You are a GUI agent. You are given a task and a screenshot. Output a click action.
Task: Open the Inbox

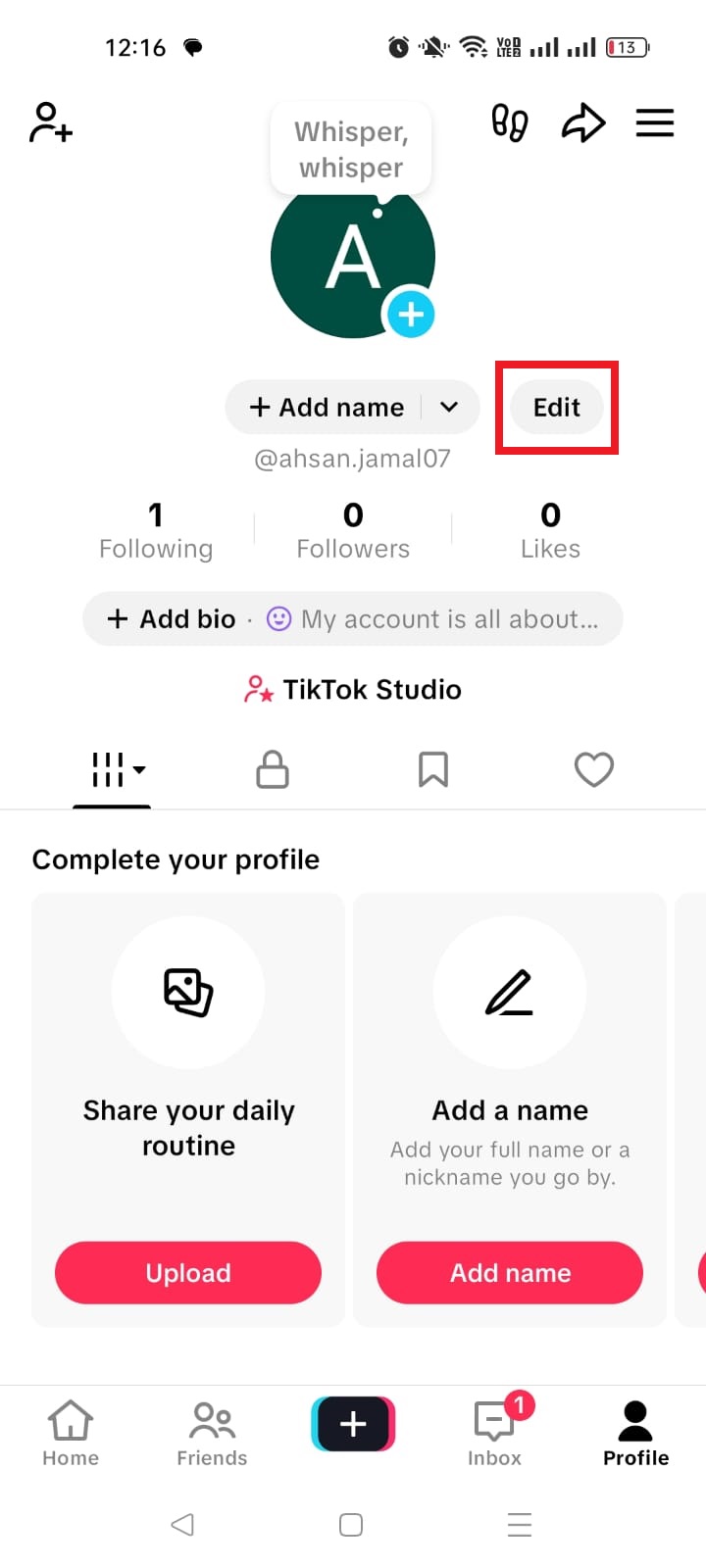coord(494,1432)
